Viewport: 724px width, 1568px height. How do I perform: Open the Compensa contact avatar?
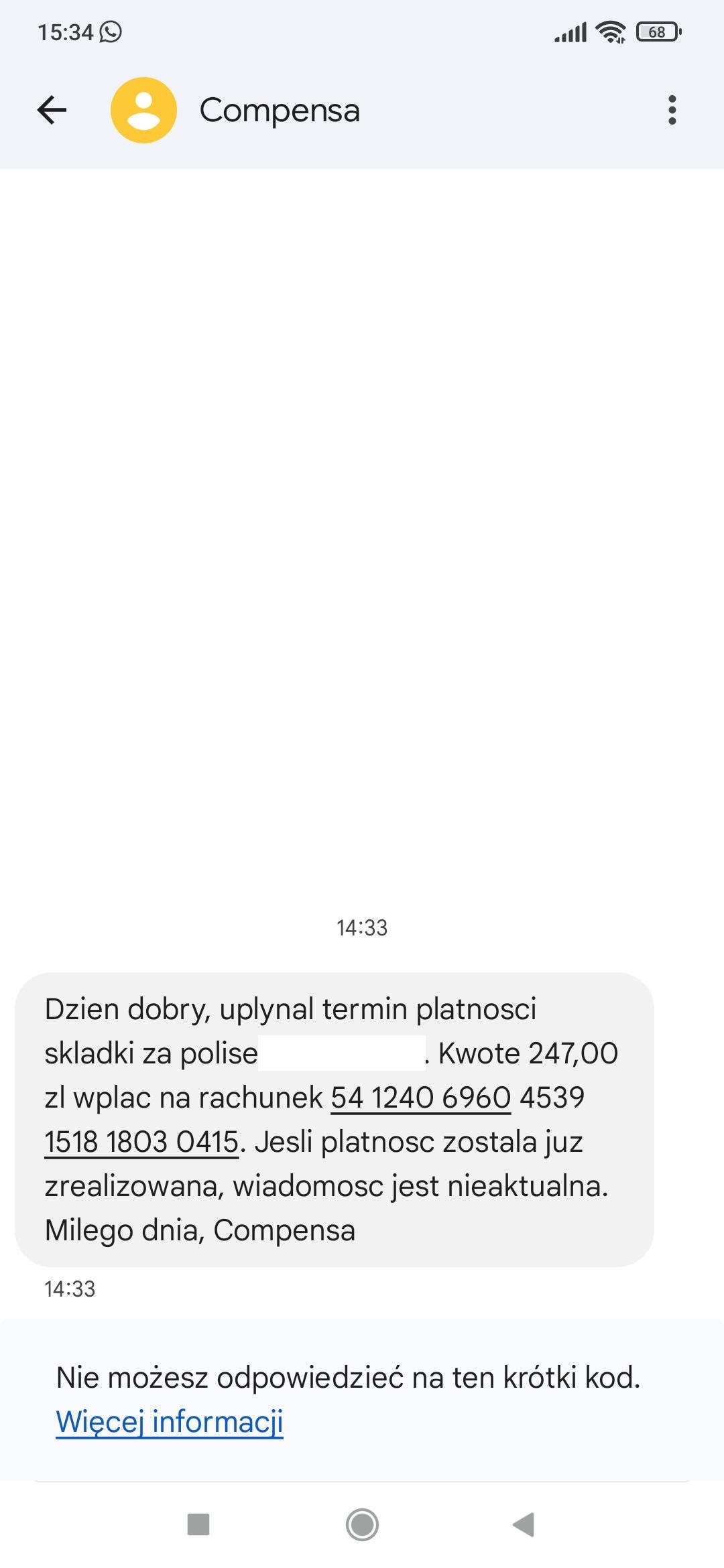(143, 111)
